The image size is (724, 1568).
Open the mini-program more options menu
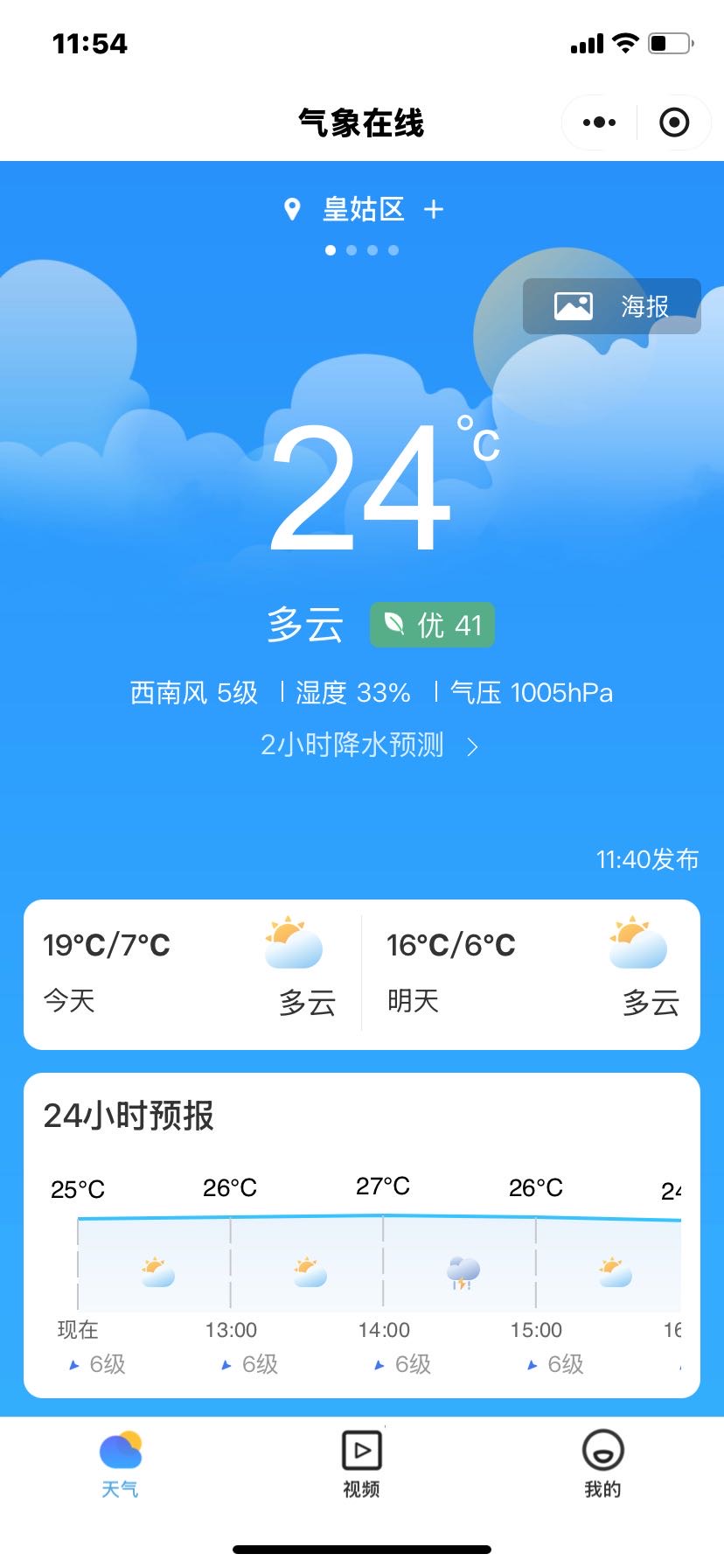[599, 122]
